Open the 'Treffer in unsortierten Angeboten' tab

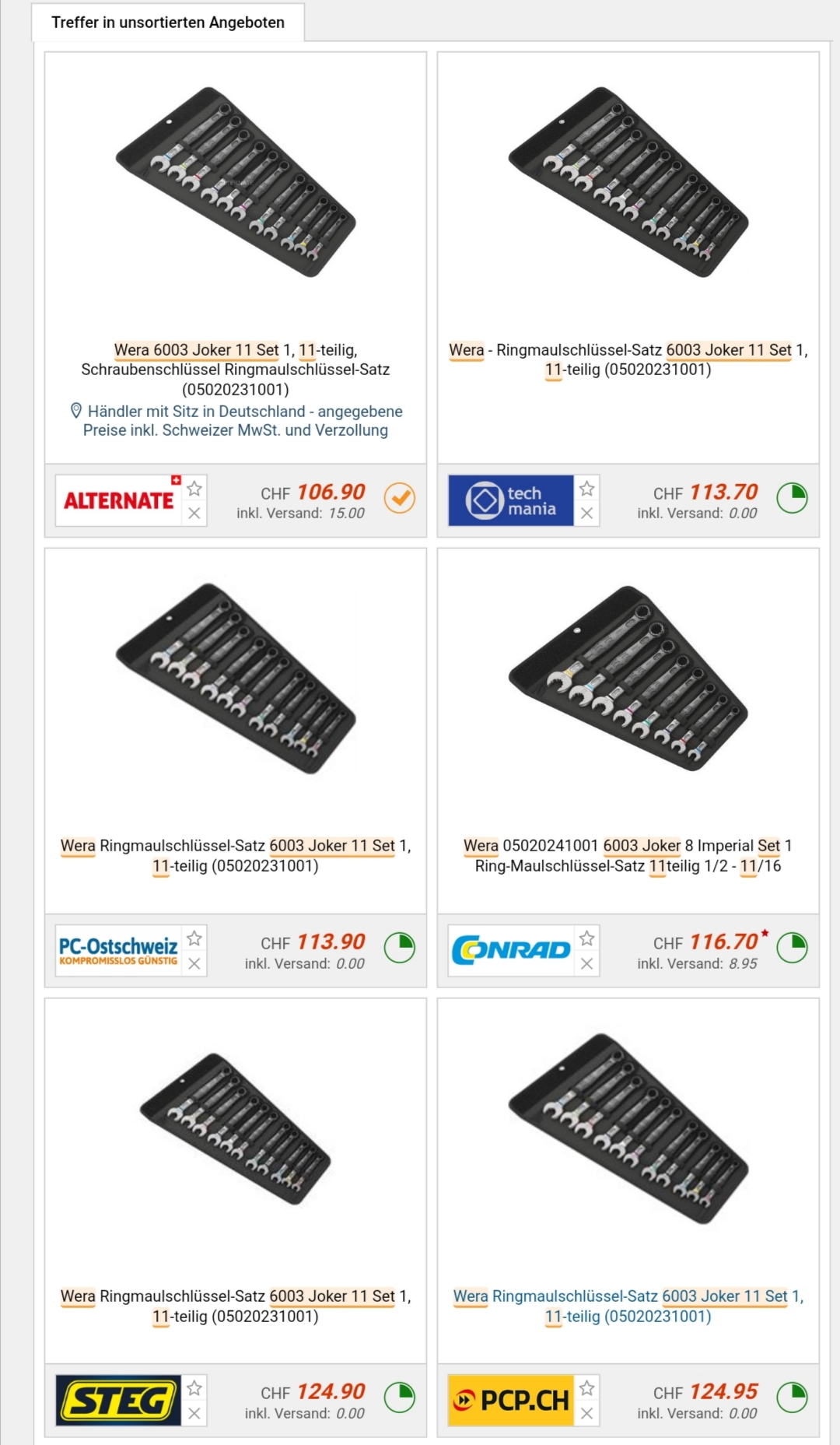coord(167,23)
